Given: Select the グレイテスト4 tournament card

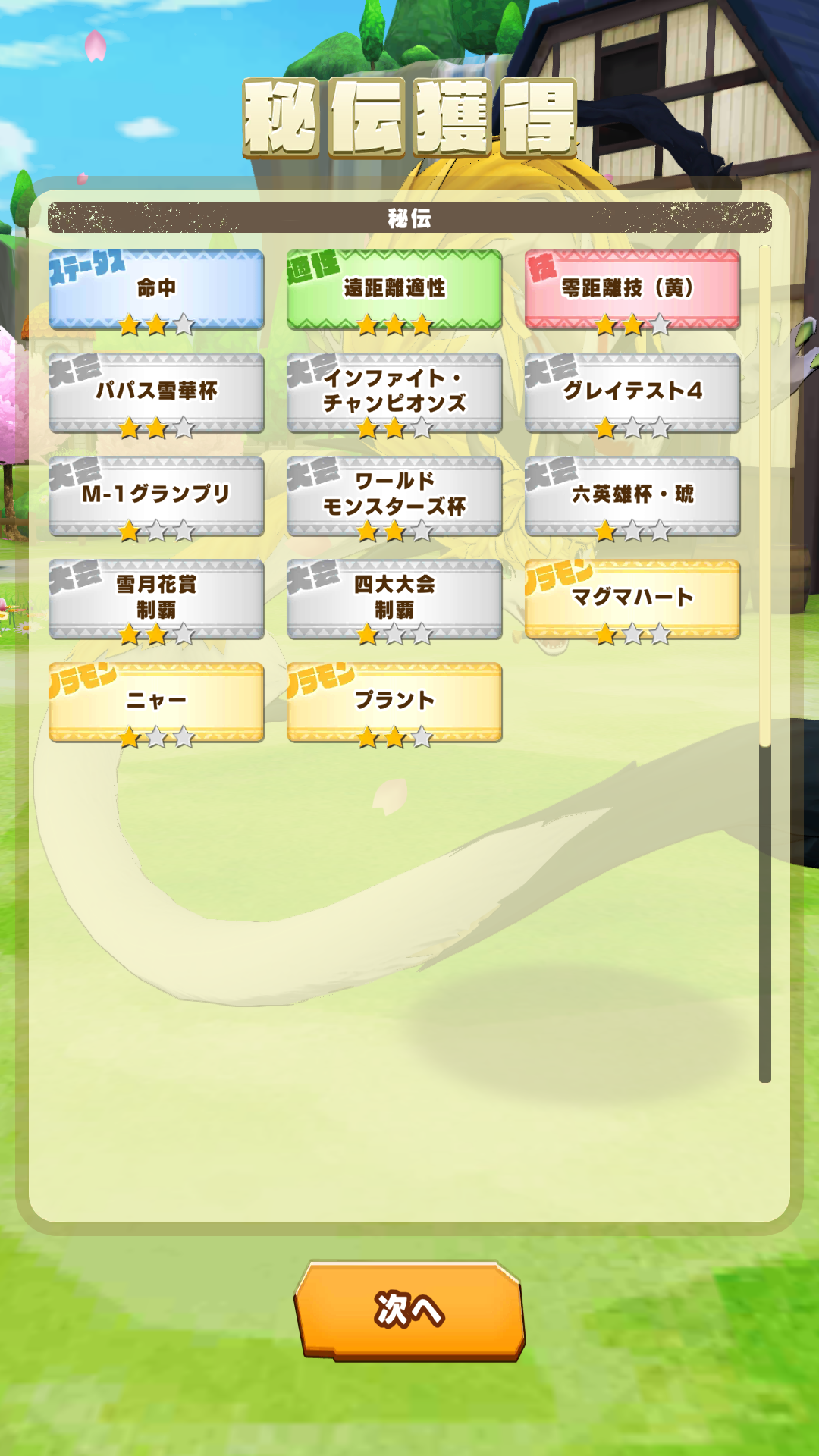Looking at the screenshot, I should point(632,393).
